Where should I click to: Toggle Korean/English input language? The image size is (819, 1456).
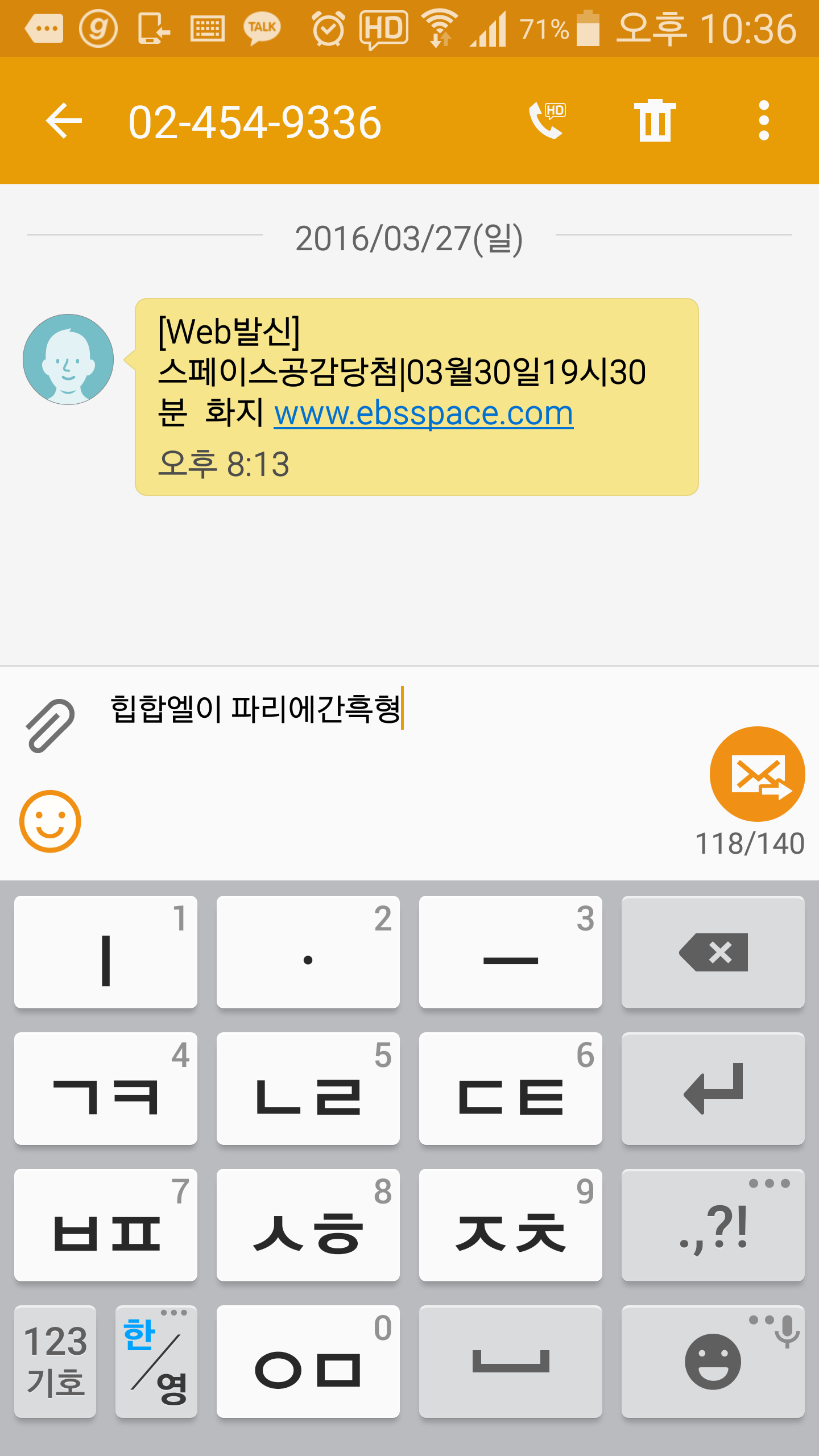click(x=156, y=1362)
